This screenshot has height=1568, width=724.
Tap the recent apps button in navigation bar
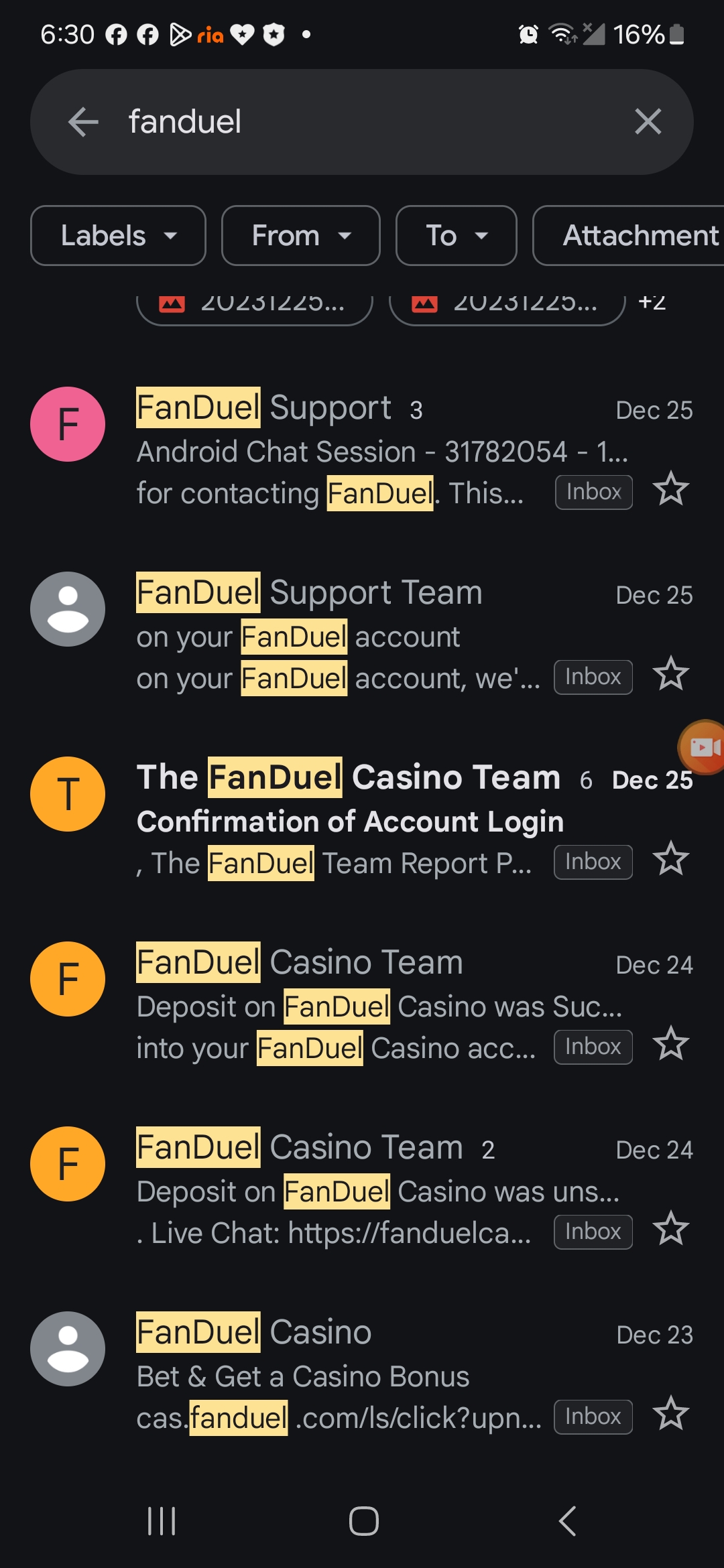point(161,1521)
